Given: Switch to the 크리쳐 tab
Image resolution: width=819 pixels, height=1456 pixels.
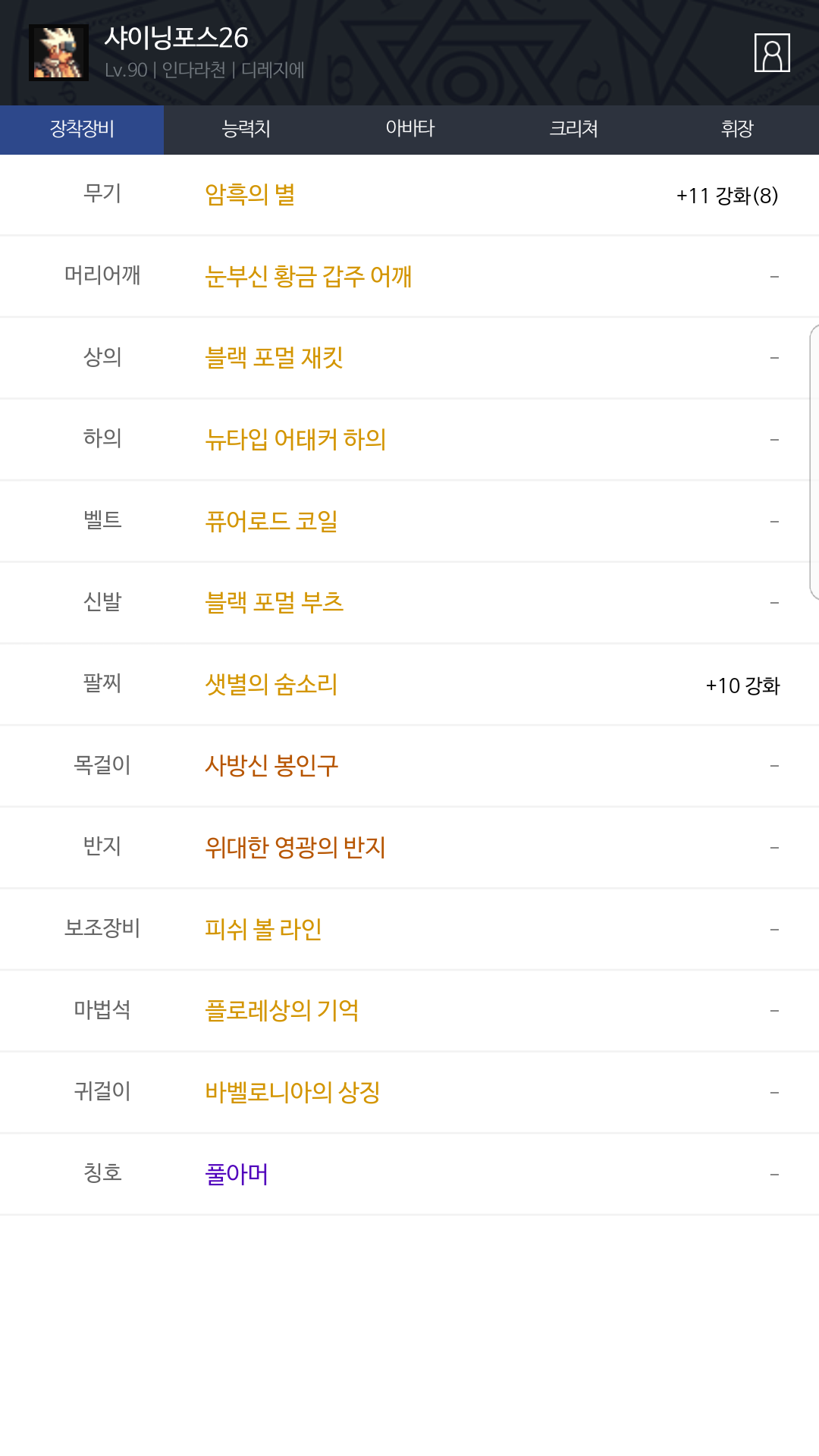Looking at the screenshot, I should [x=573, y=129].
